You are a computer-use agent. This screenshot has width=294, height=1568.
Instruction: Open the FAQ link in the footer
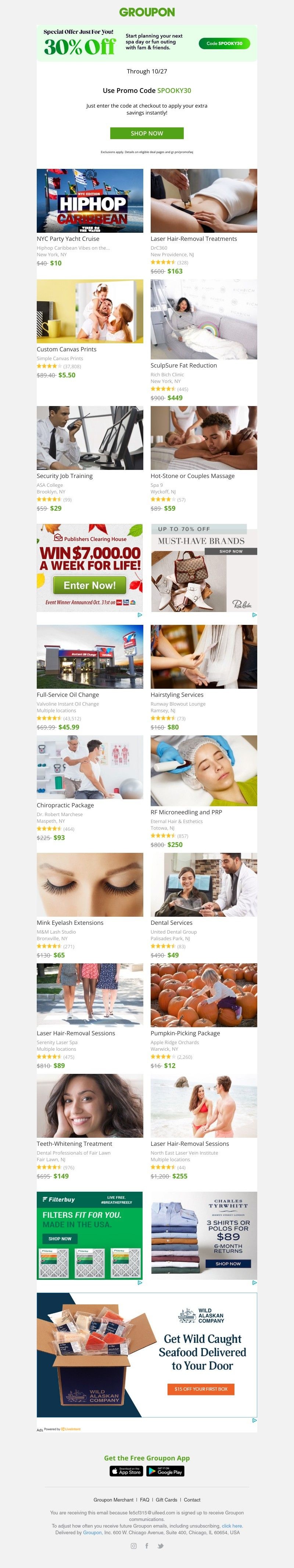tap(144, 1500)
